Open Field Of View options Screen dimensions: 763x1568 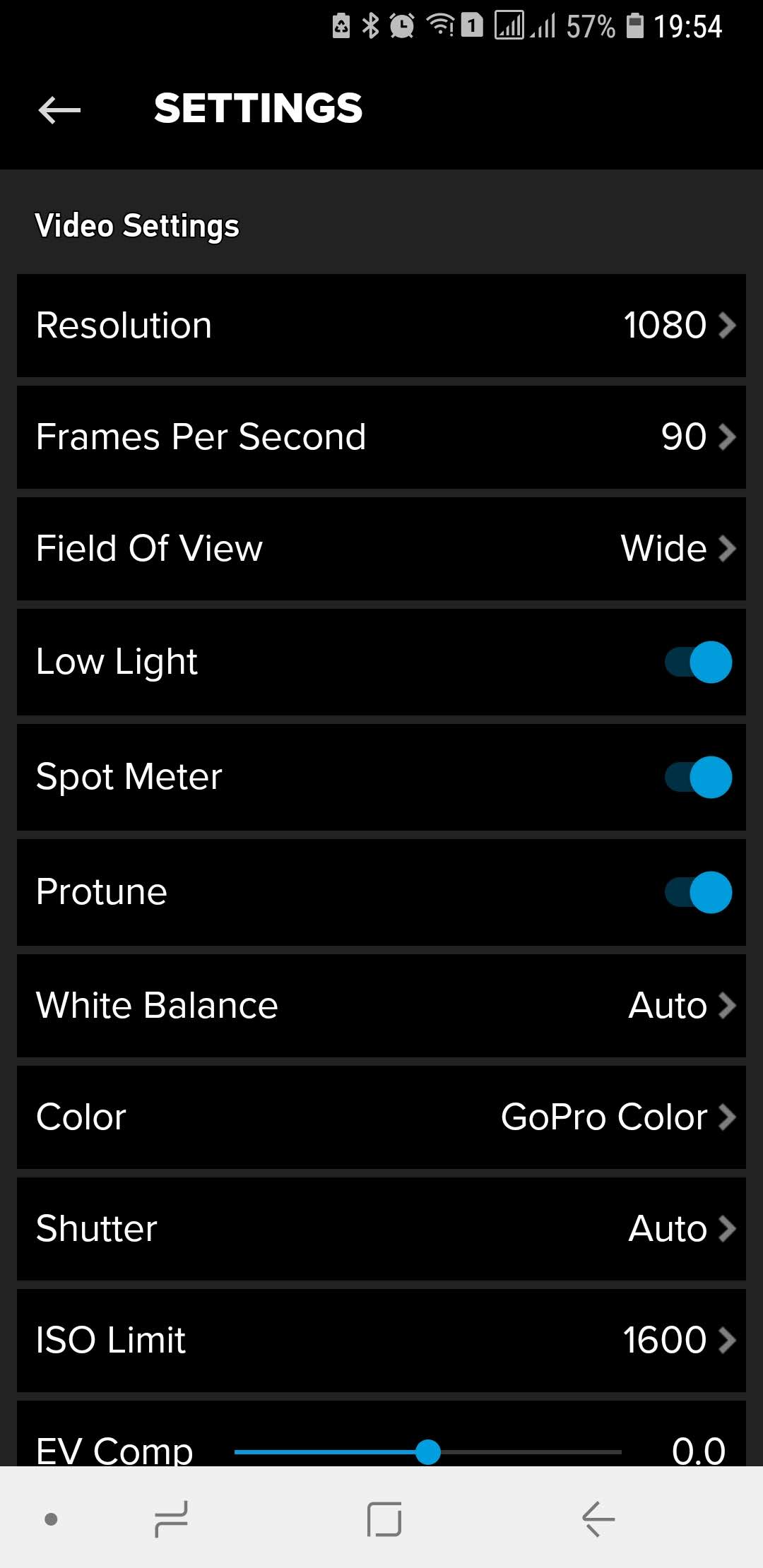pyautogui.click(x=381, y=549)
